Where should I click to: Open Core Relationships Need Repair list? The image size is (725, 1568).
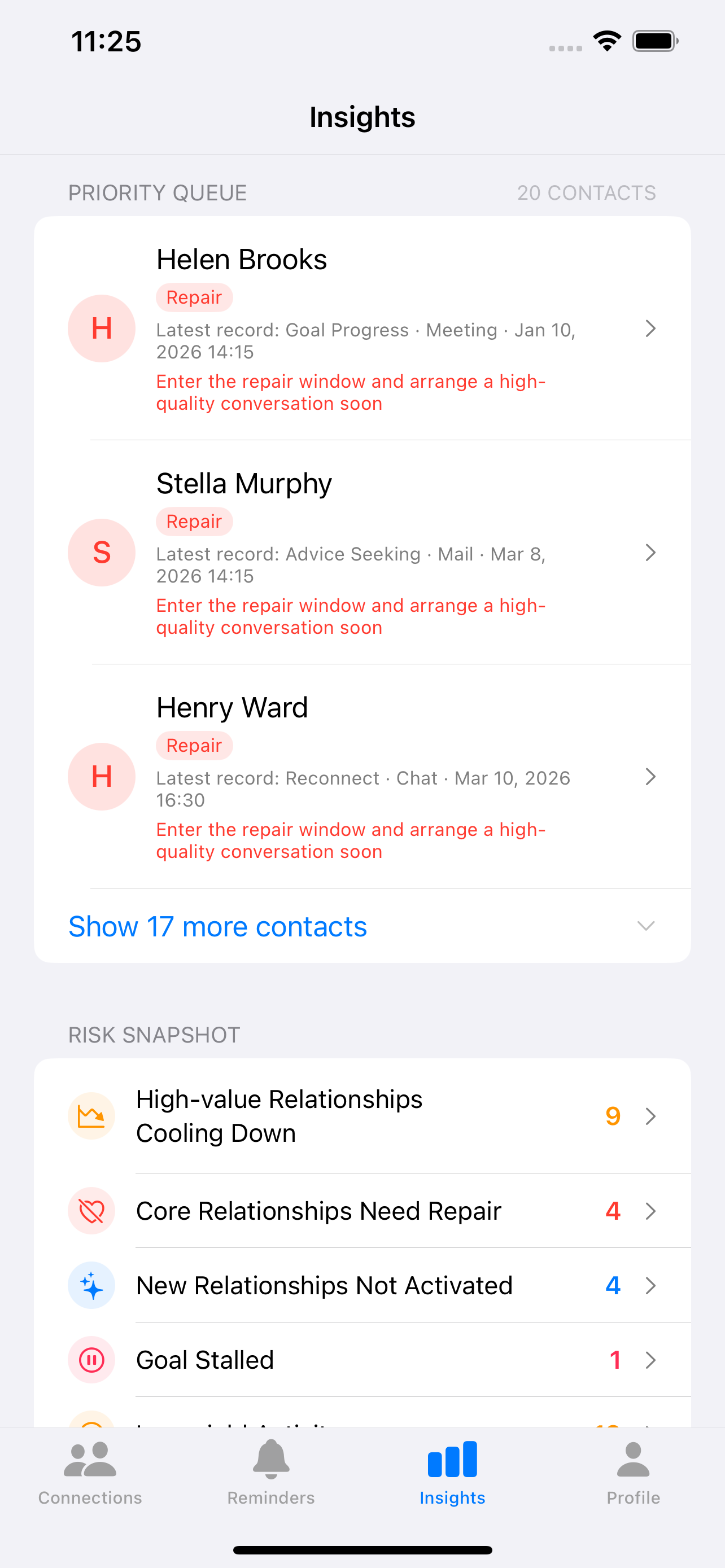650,1211
